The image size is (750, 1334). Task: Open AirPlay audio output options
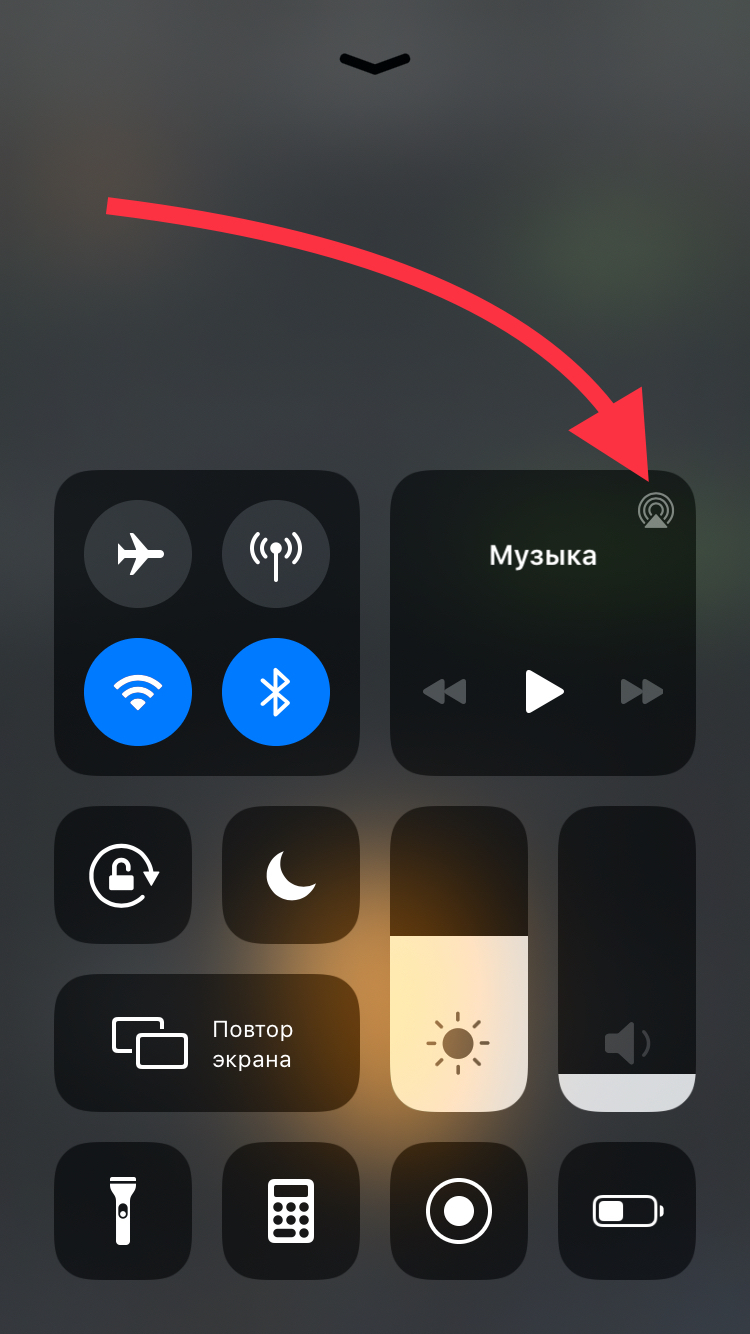click(x=655, y=511)
